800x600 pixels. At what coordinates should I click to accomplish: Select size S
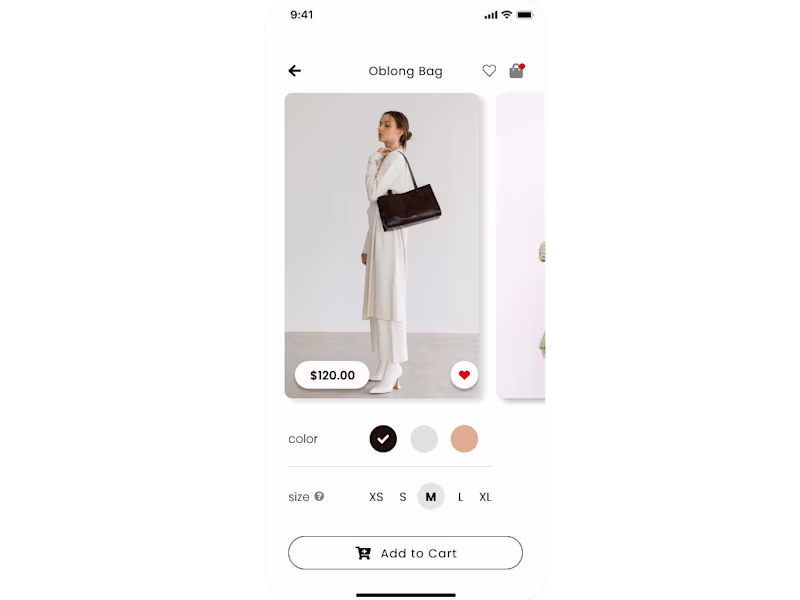(x=403, y=497)
